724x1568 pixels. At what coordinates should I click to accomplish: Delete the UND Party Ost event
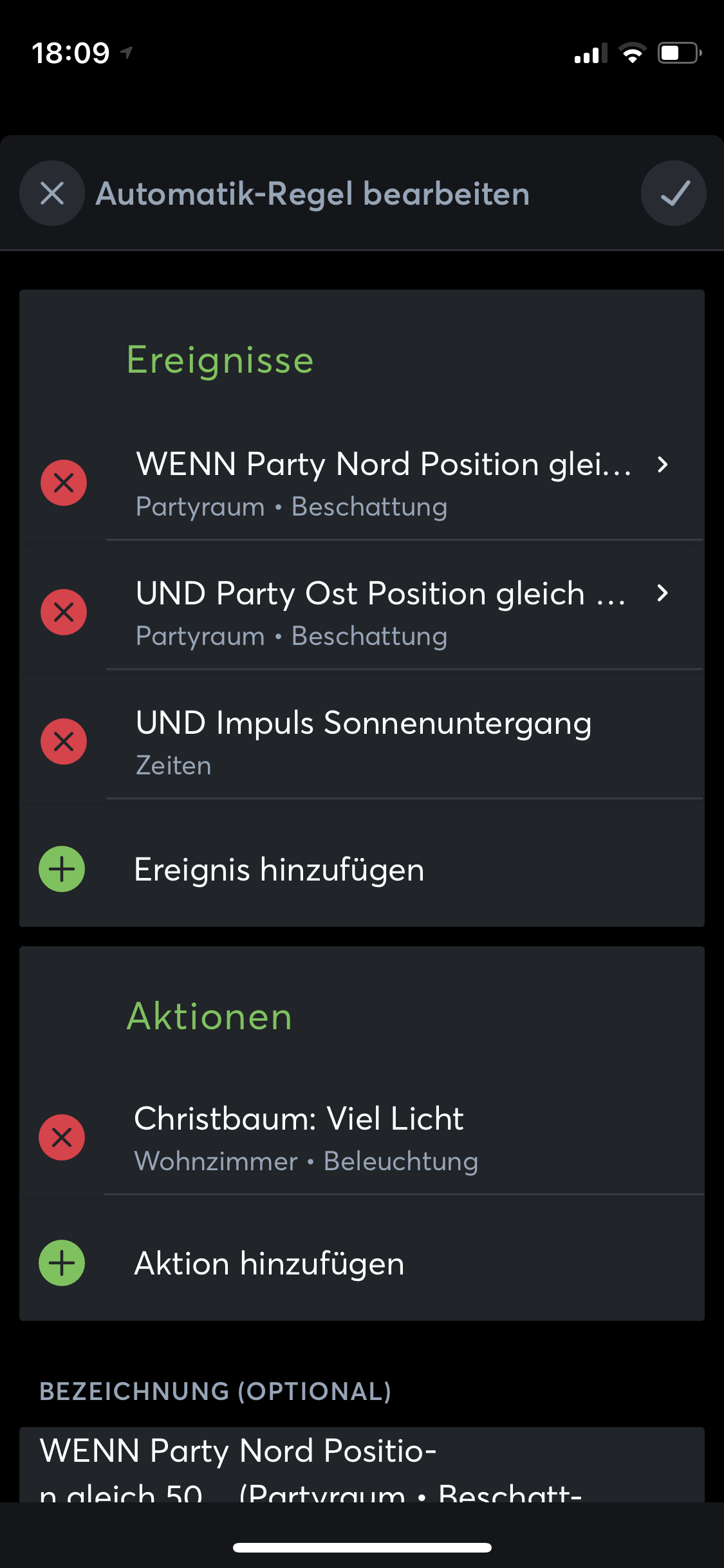tap(64, 612)
